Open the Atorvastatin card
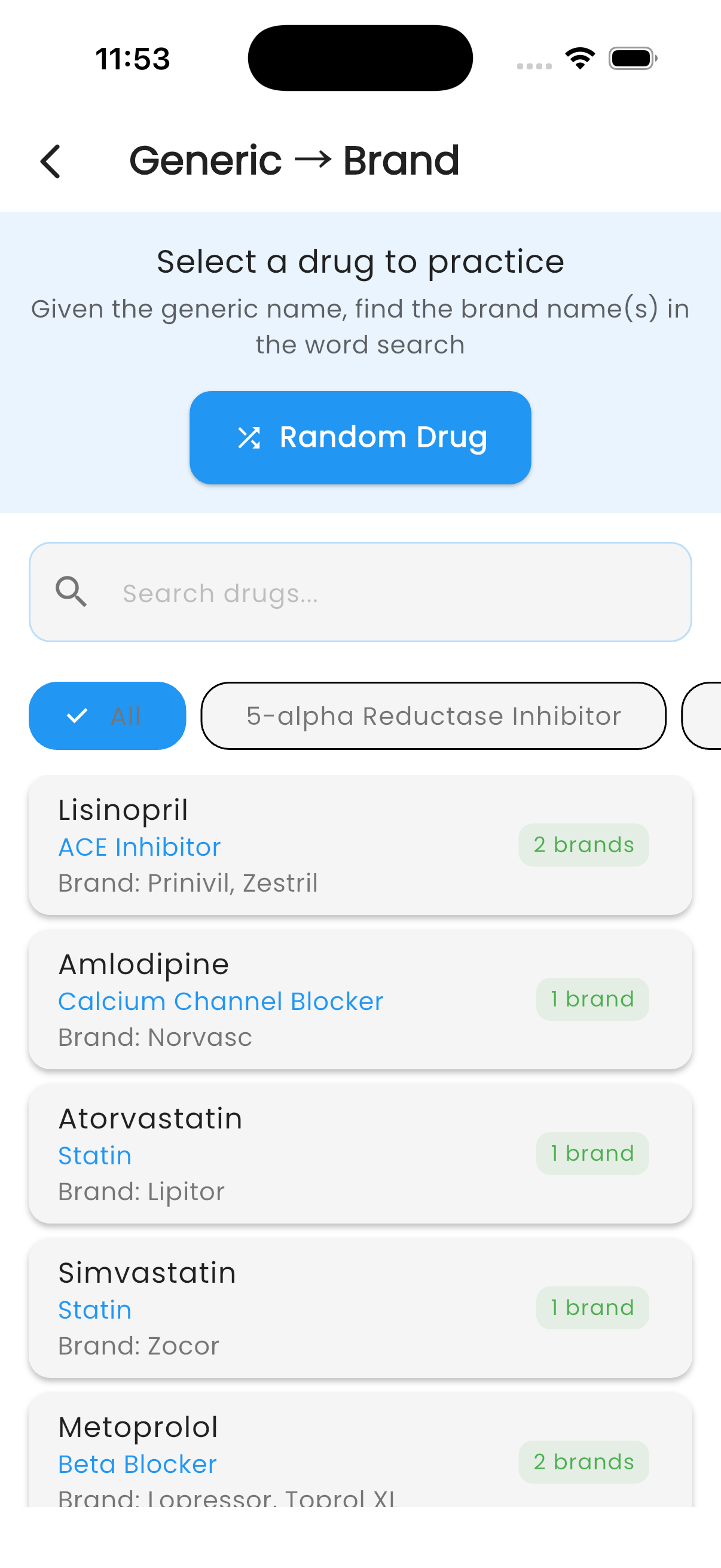 [x=360, y=1153]
